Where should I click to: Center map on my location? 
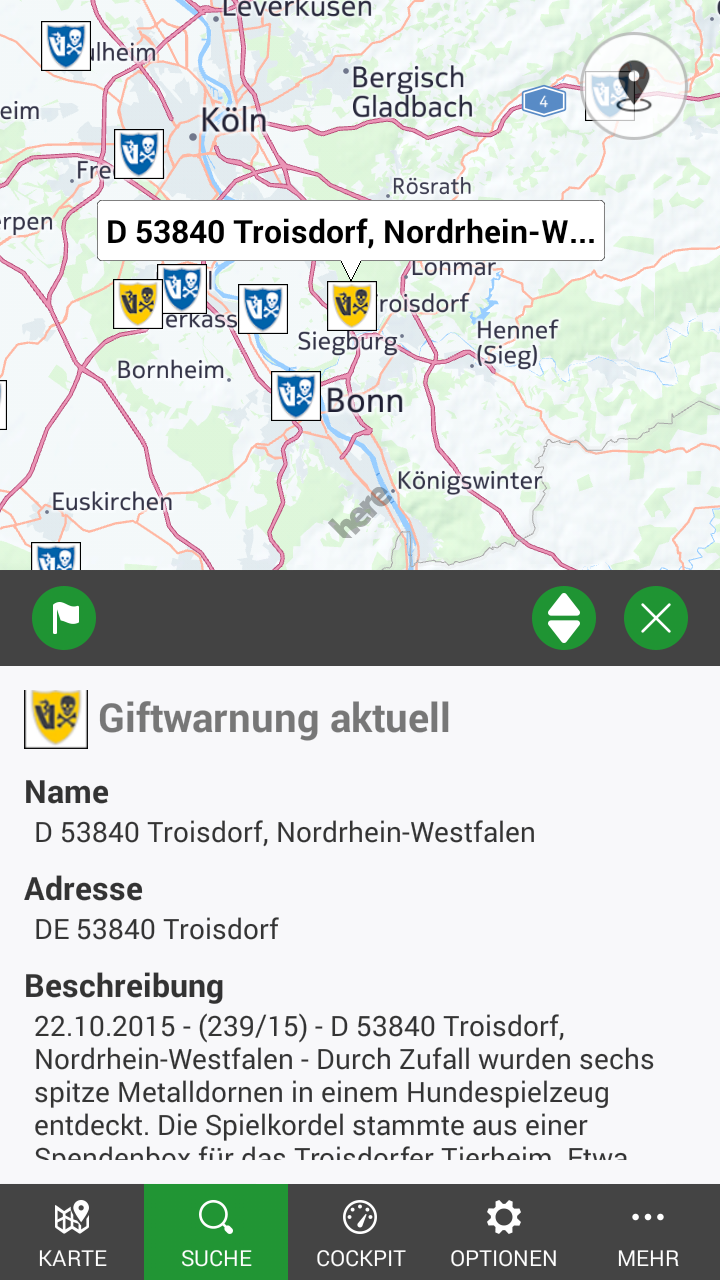click(x=634, y=86)
